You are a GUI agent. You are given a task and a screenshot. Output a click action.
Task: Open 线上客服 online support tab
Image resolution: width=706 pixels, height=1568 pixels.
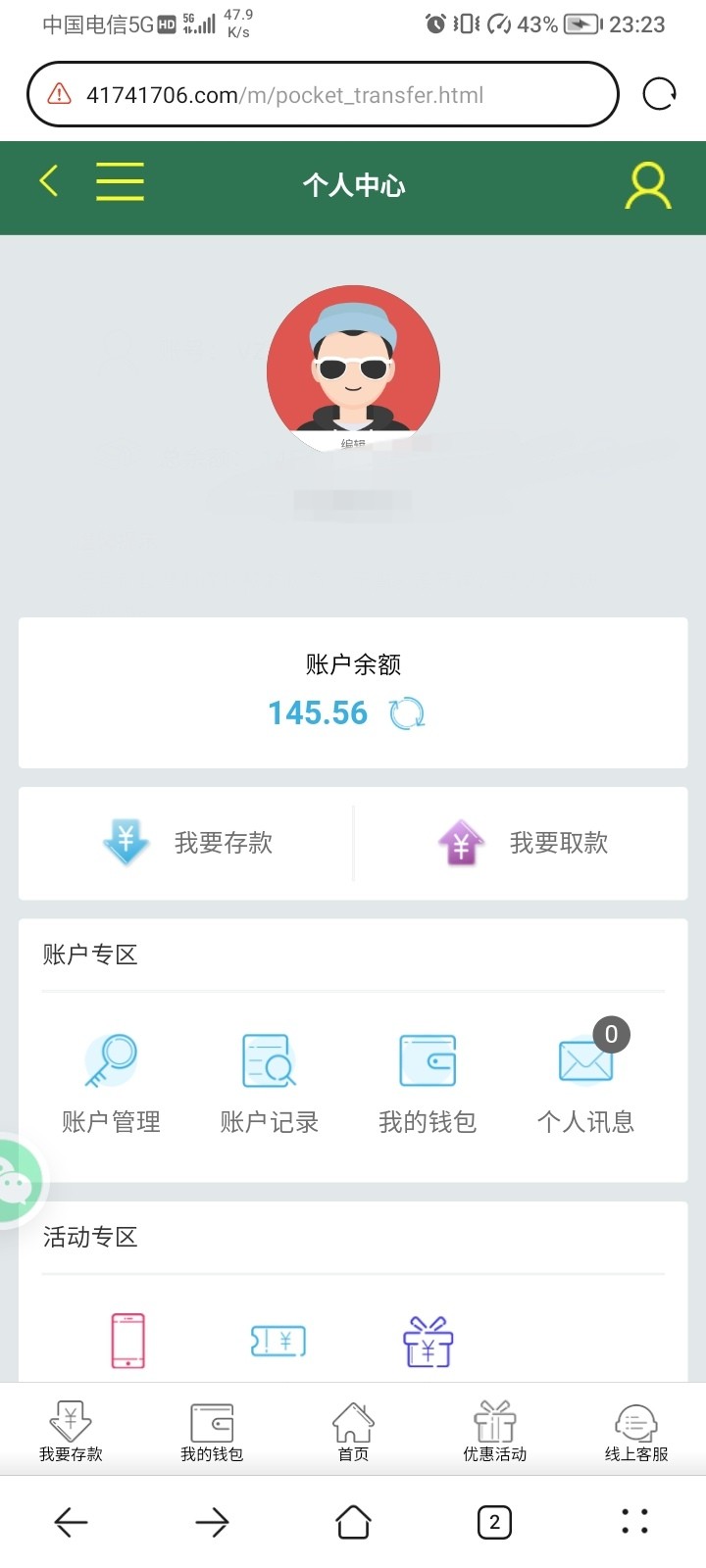(x=635, y=1432)
